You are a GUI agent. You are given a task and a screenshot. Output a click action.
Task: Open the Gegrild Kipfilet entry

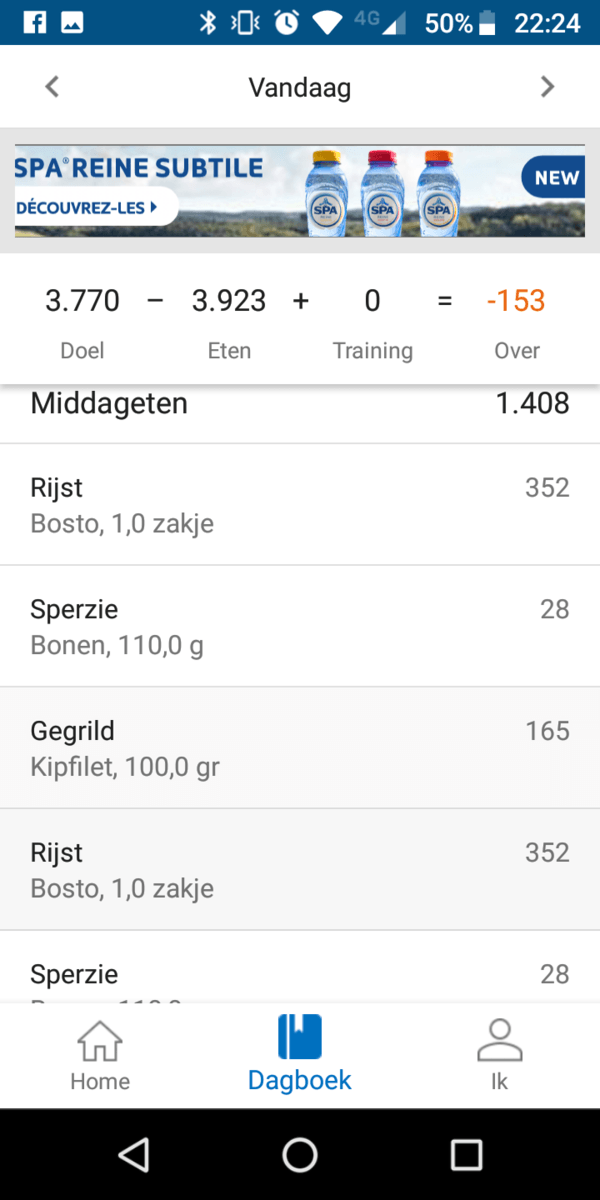[x=300, y=748]
